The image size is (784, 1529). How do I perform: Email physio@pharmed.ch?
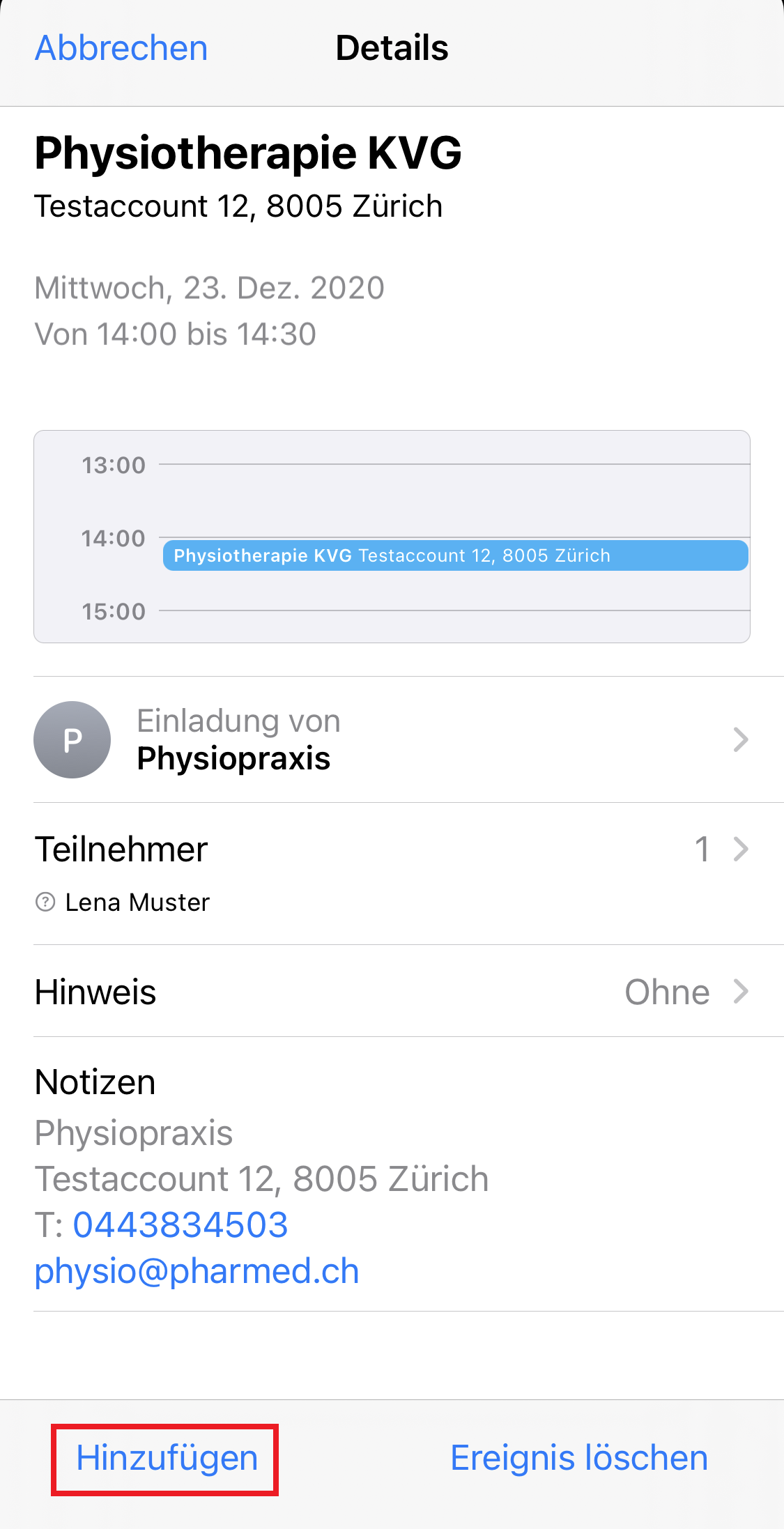tap(197, 1271)
